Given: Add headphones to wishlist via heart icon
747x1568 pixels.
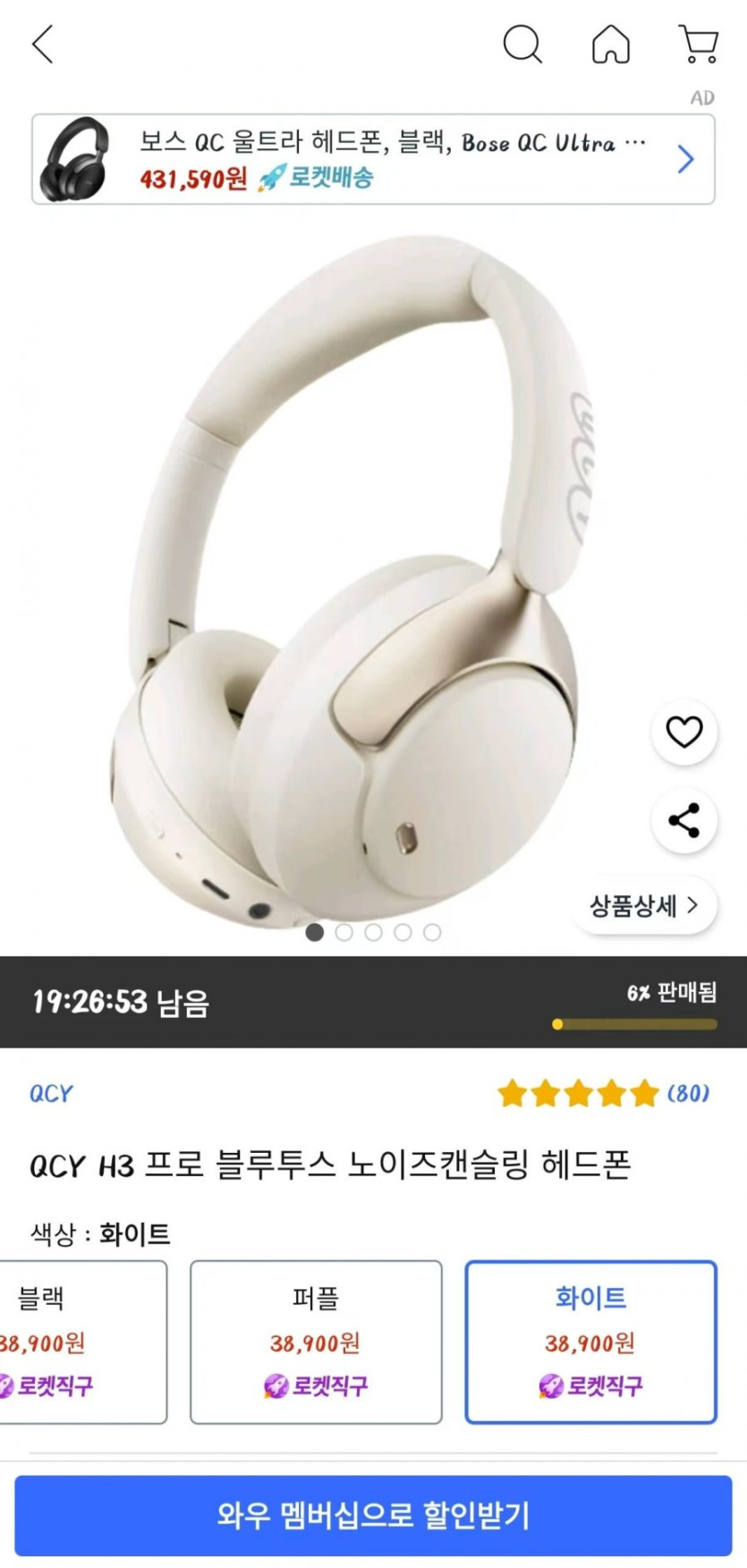Looking at the screenshot, I should [x=683, y=731].
